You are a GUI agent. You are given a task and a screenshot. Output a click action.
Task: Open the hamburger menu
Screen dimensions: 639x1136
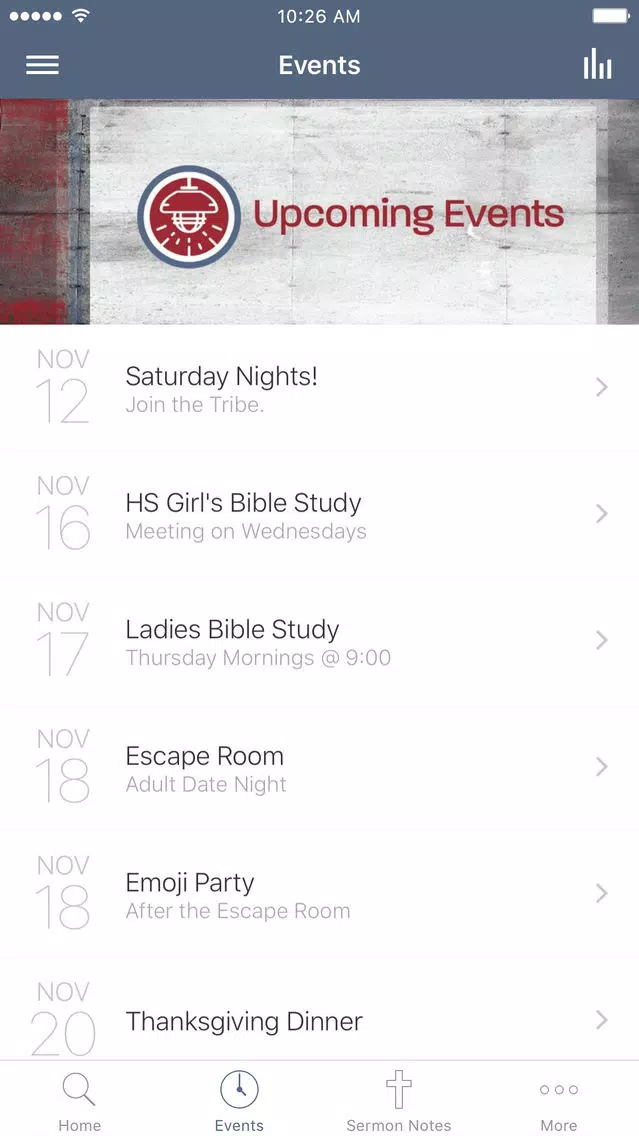[42, 65]
